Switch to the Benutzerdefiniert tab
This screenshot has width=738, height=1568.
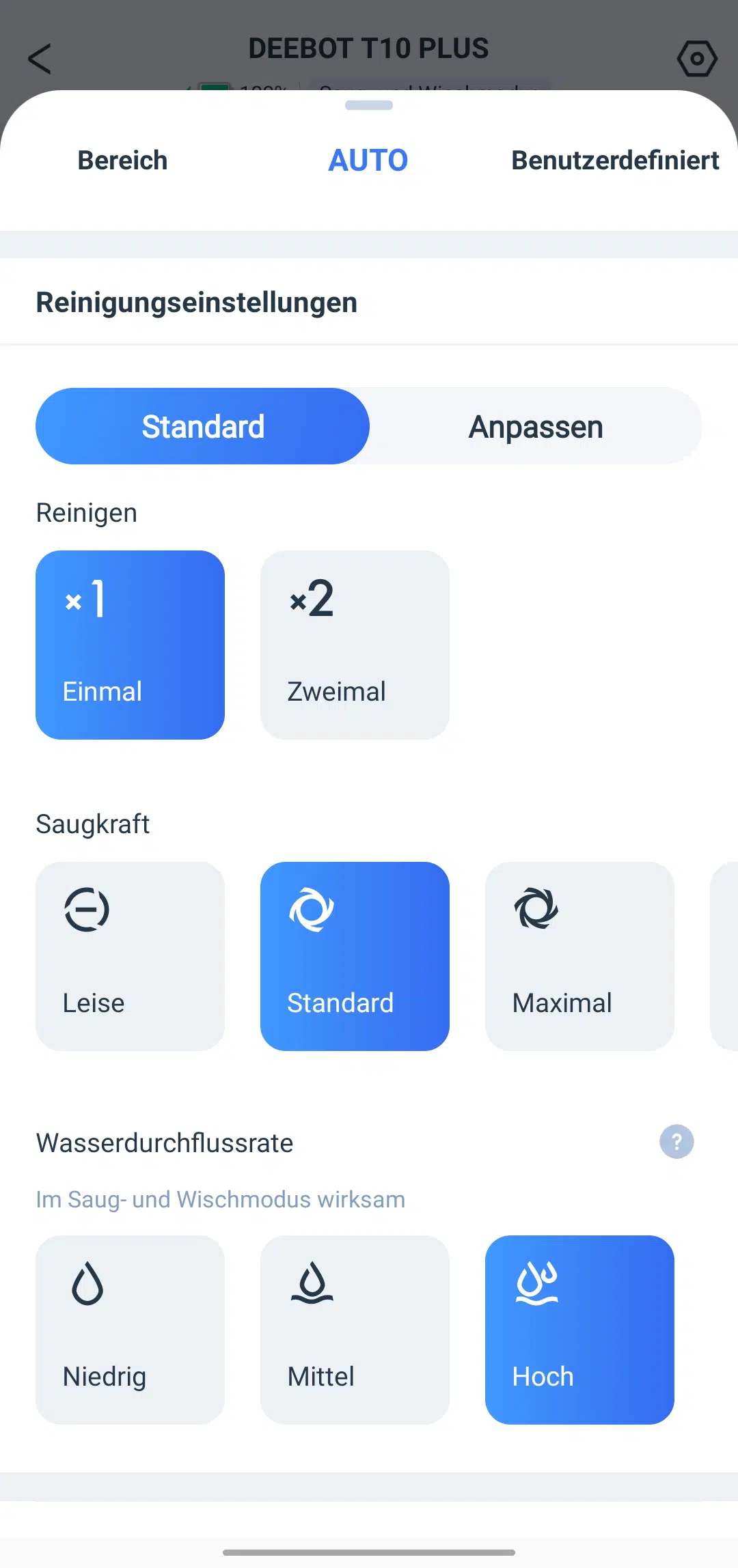(x=615, y=160)
